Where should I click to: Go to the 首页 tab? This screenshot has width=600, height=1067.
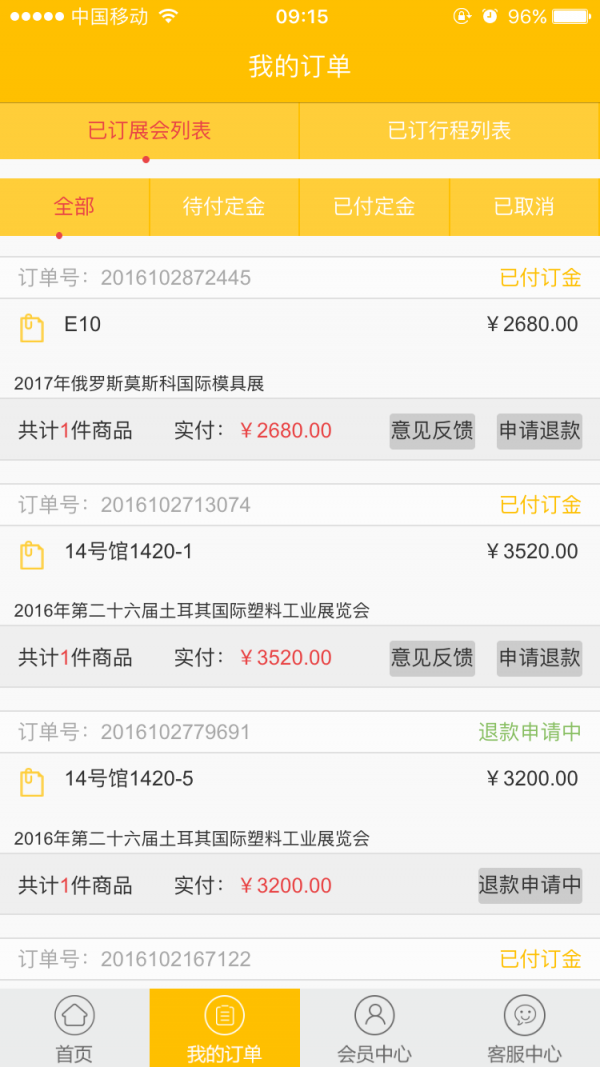[x=74, y=1028]
